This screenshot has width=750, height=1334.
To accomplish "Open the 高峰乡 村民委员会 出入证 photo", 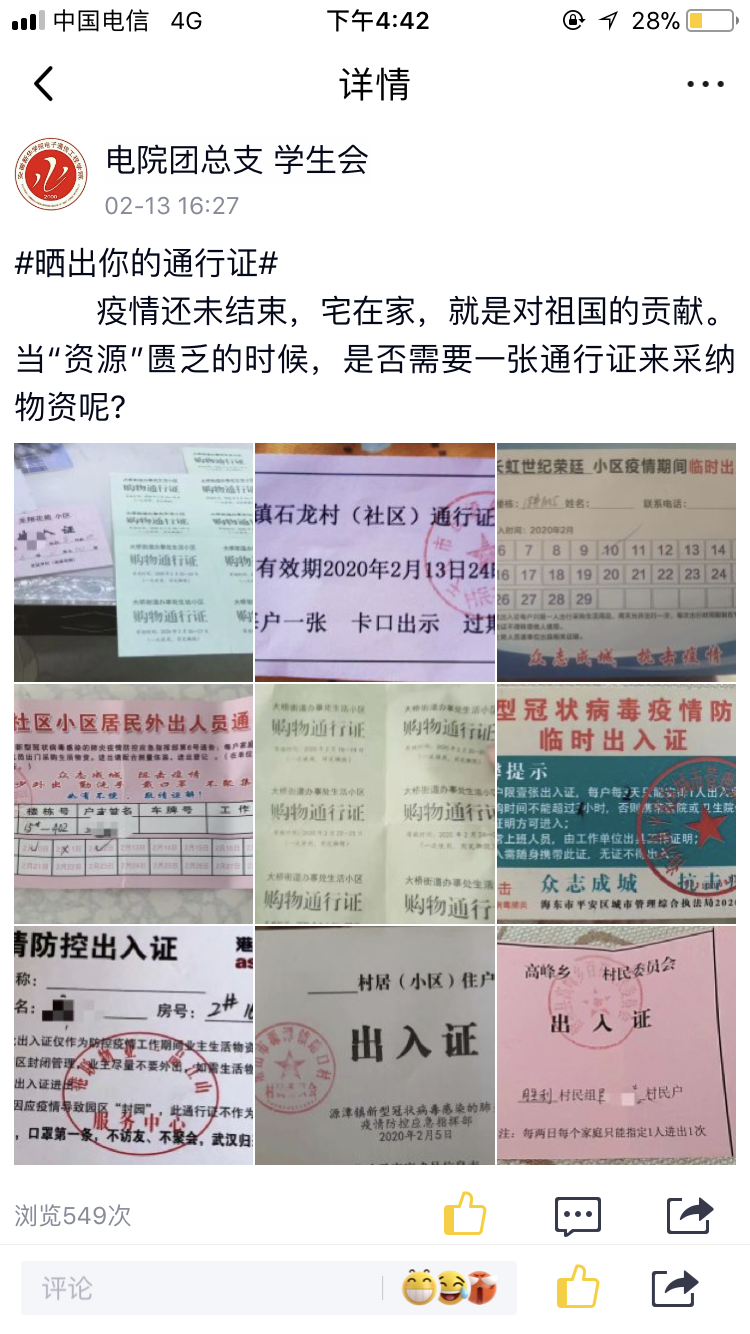I will coord(616,1045).
